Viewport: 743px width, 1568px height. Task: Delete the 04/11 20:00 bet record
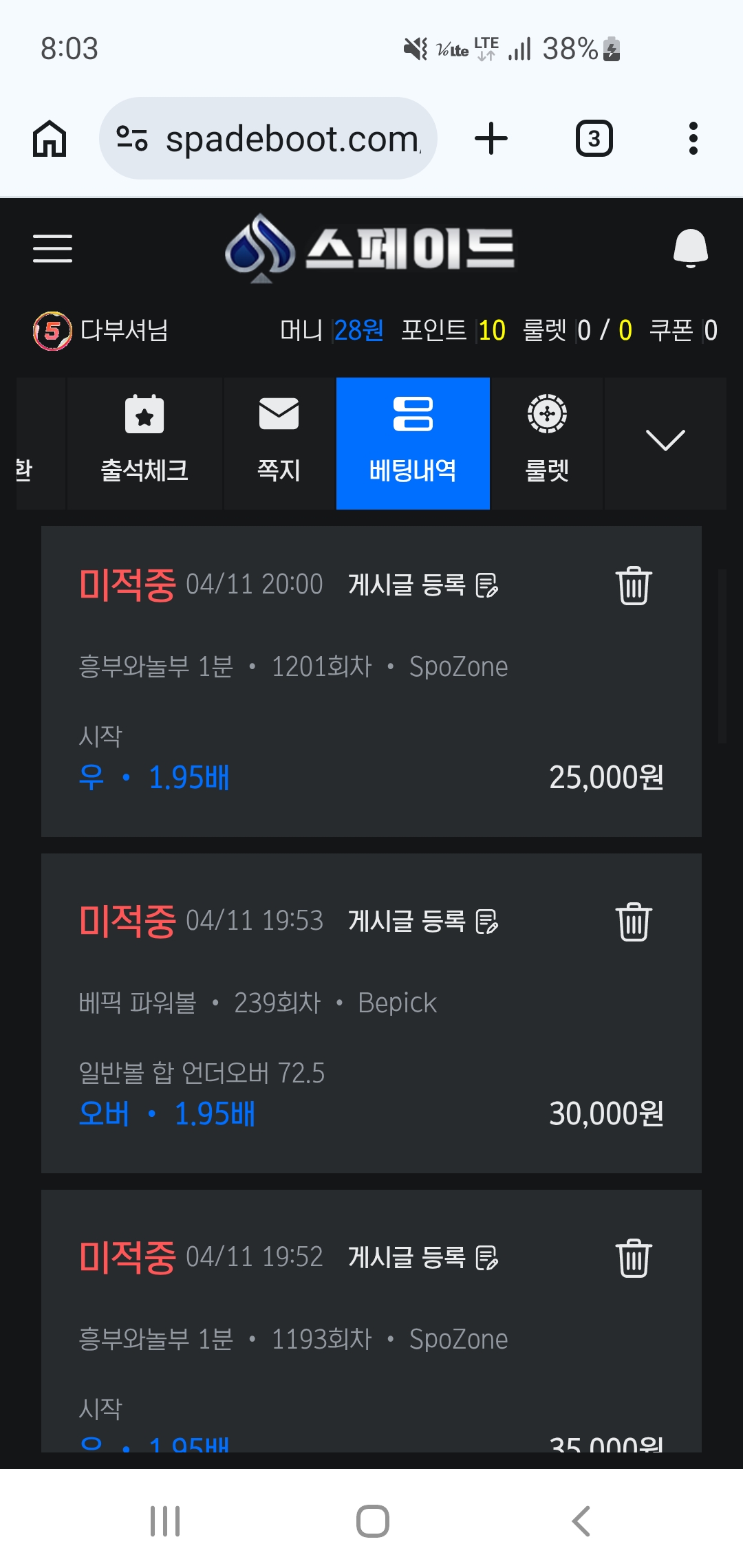click(633, 586)
